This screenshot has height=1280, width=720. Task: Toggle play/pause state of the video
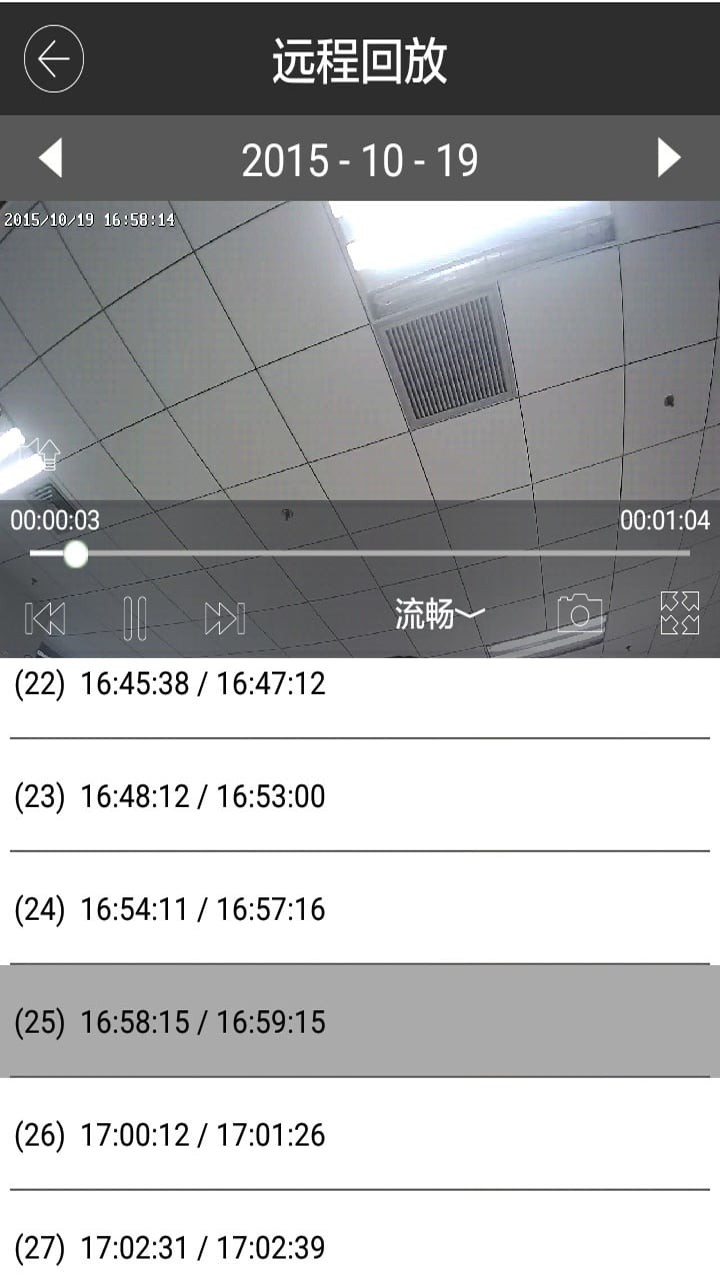point(133,615)
